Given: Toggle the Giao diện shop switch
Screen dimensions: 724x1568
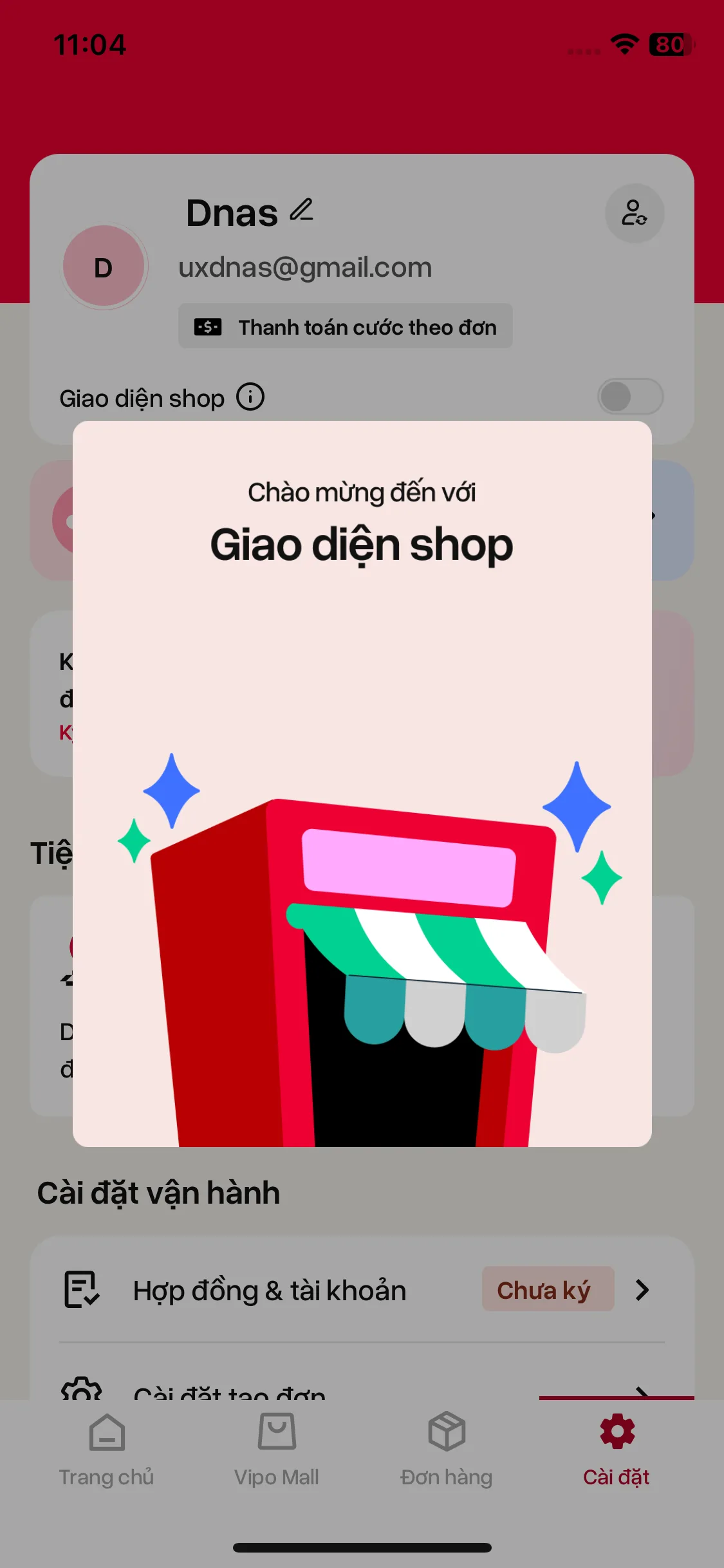Looking at the screenshot, I should pos(630,397).
